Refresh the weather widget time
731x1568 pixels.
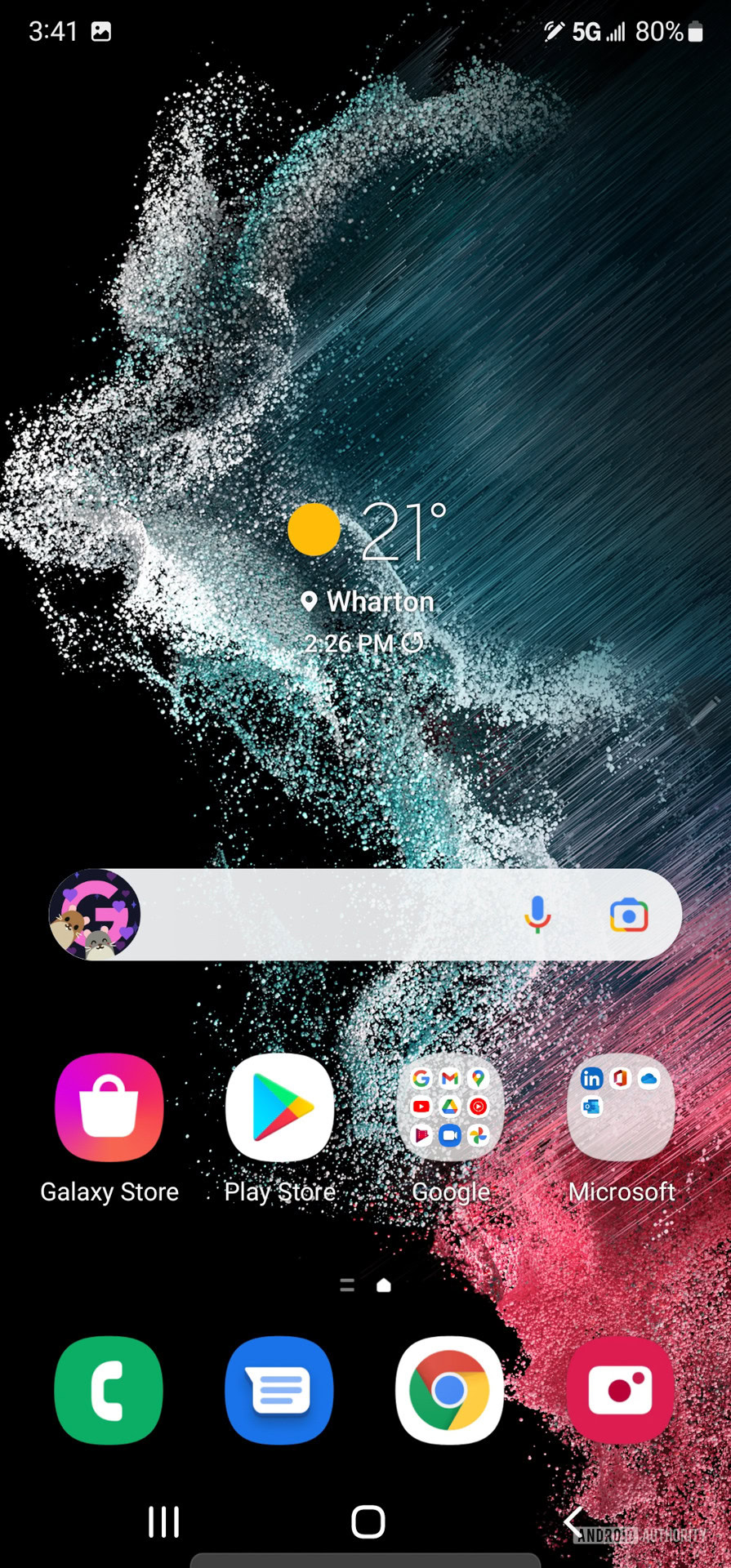(412, 643)
